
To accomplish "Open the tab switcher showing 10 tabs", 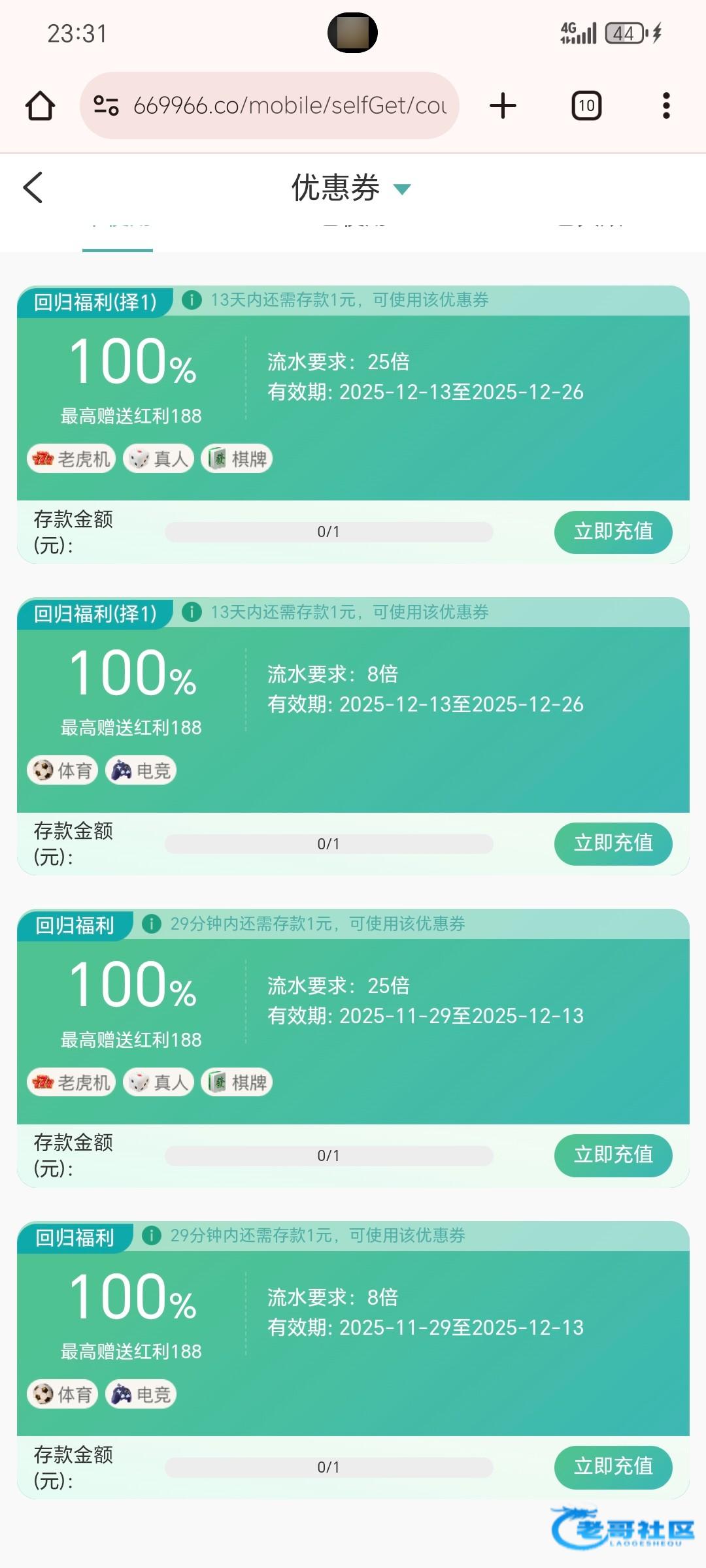I will coord(586,106).
